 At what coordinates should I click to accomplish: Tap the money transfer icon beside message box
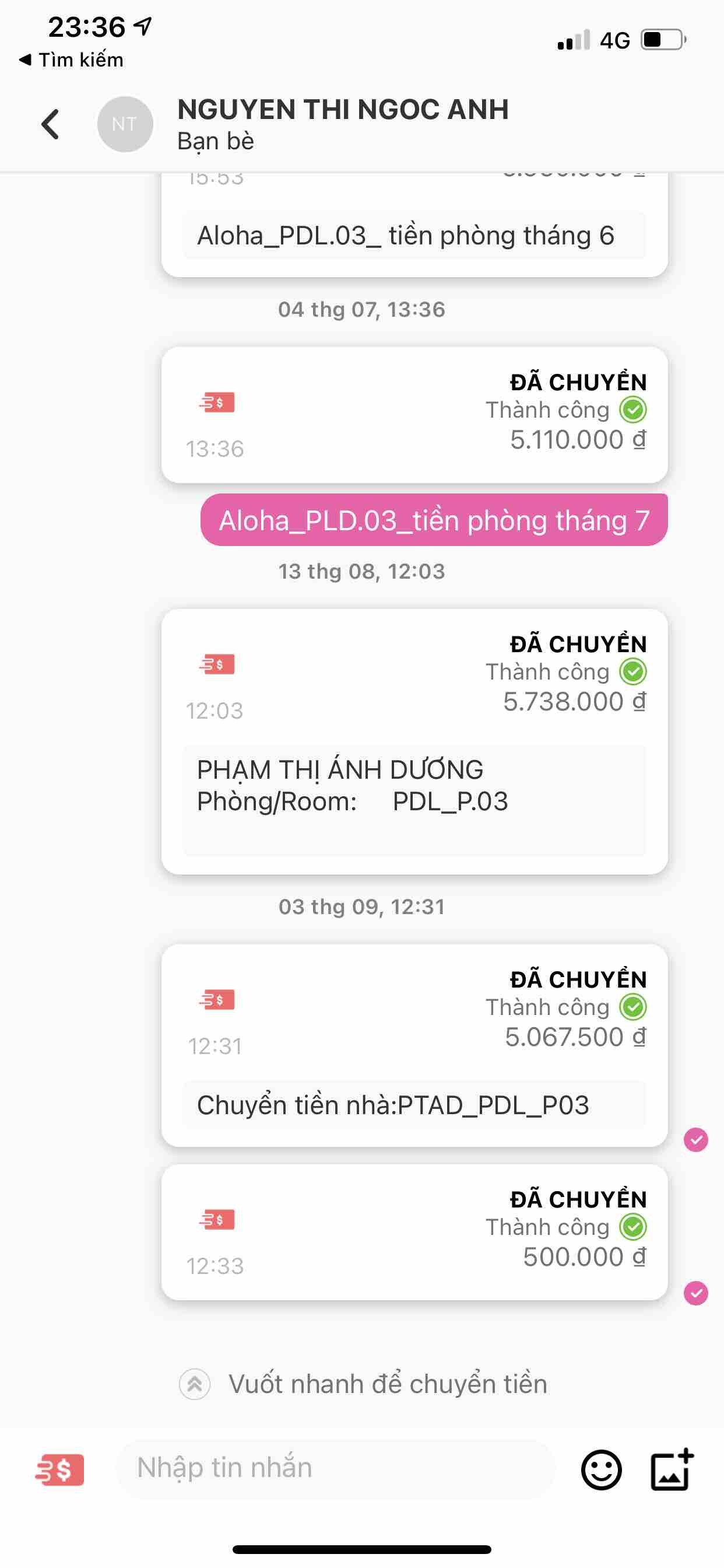pyautogui.click(x=59, y=1469)
